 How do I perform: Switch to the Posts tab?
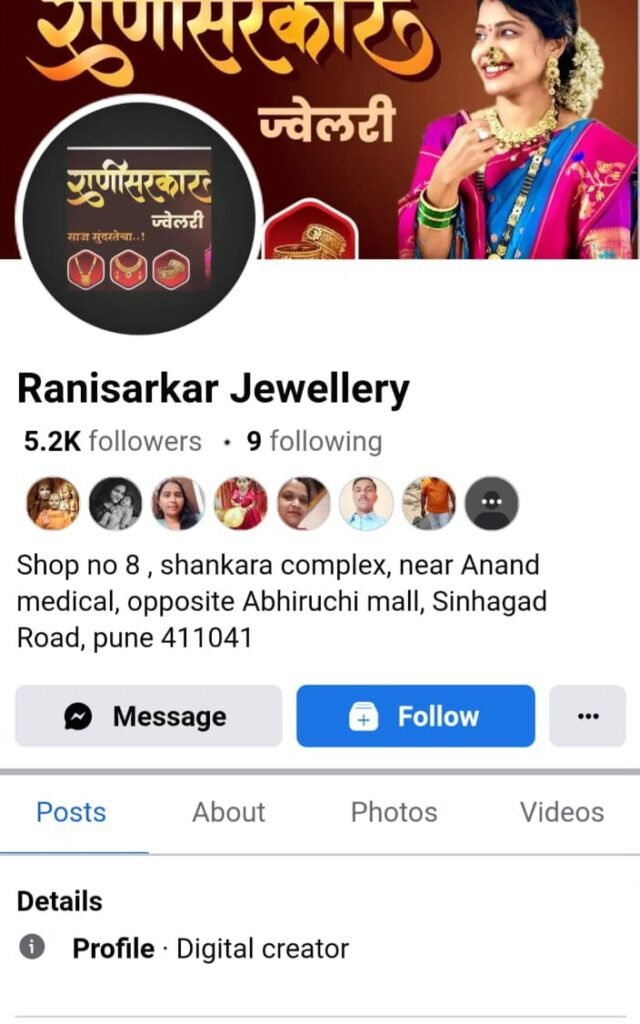coord(71,812)
